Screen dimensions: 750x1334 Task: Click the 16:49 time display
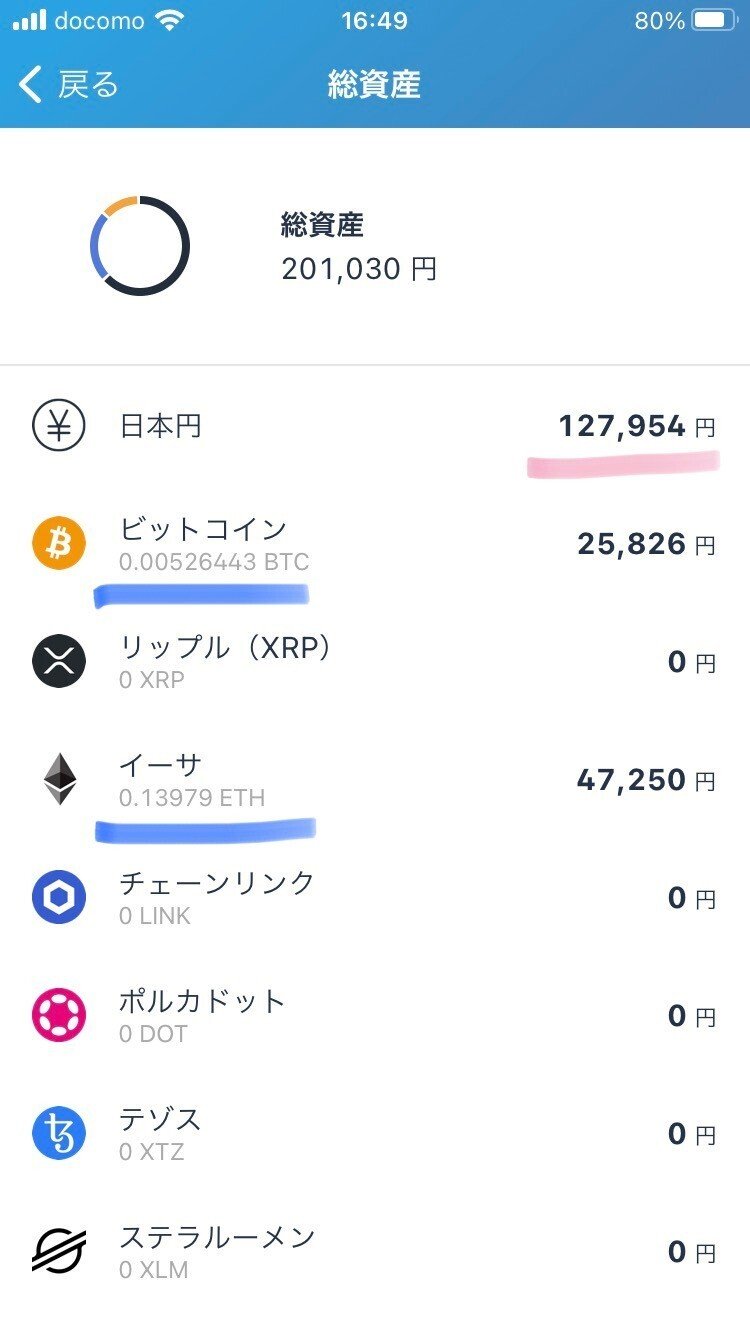coord(375,20)
